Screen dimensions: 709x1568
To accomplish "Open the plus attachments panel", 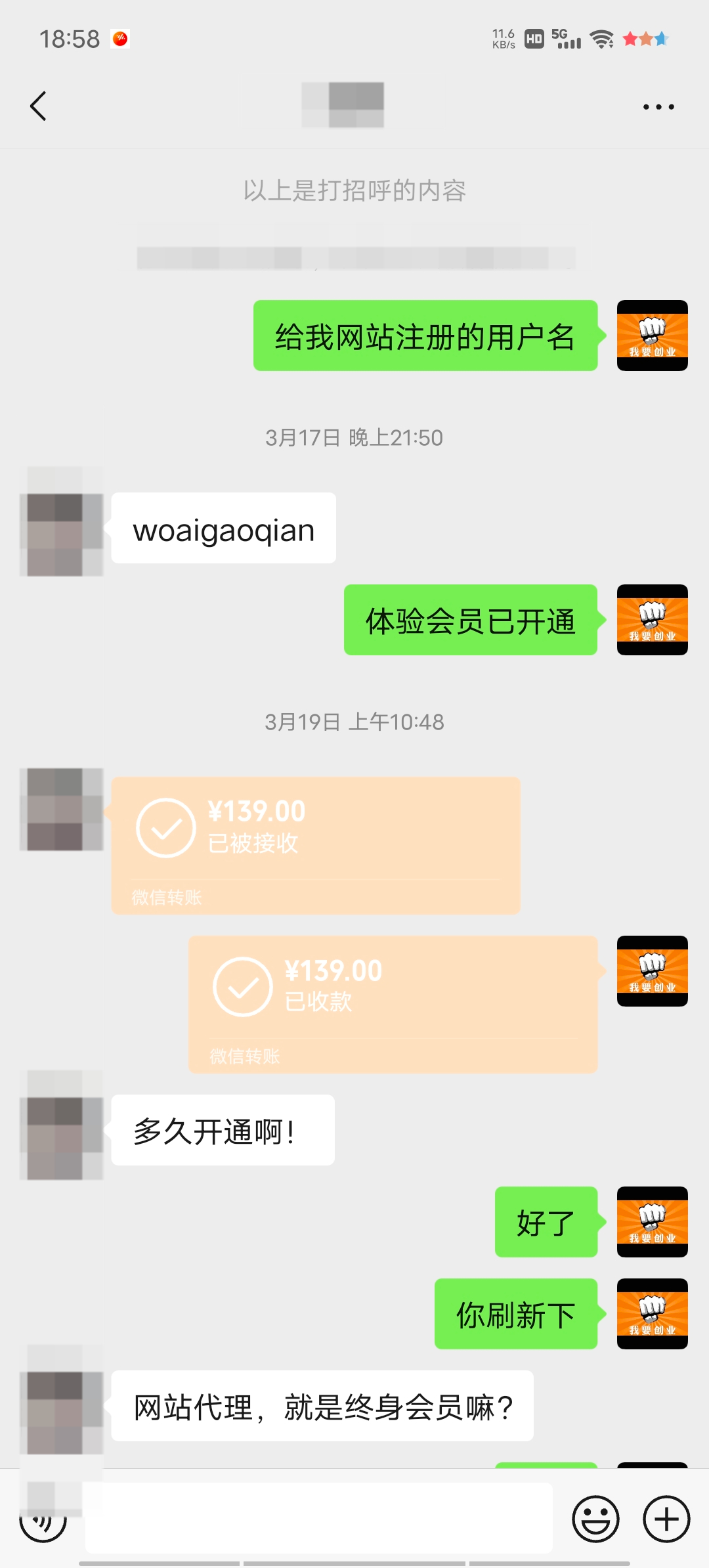I will (x=666, y=1519).
